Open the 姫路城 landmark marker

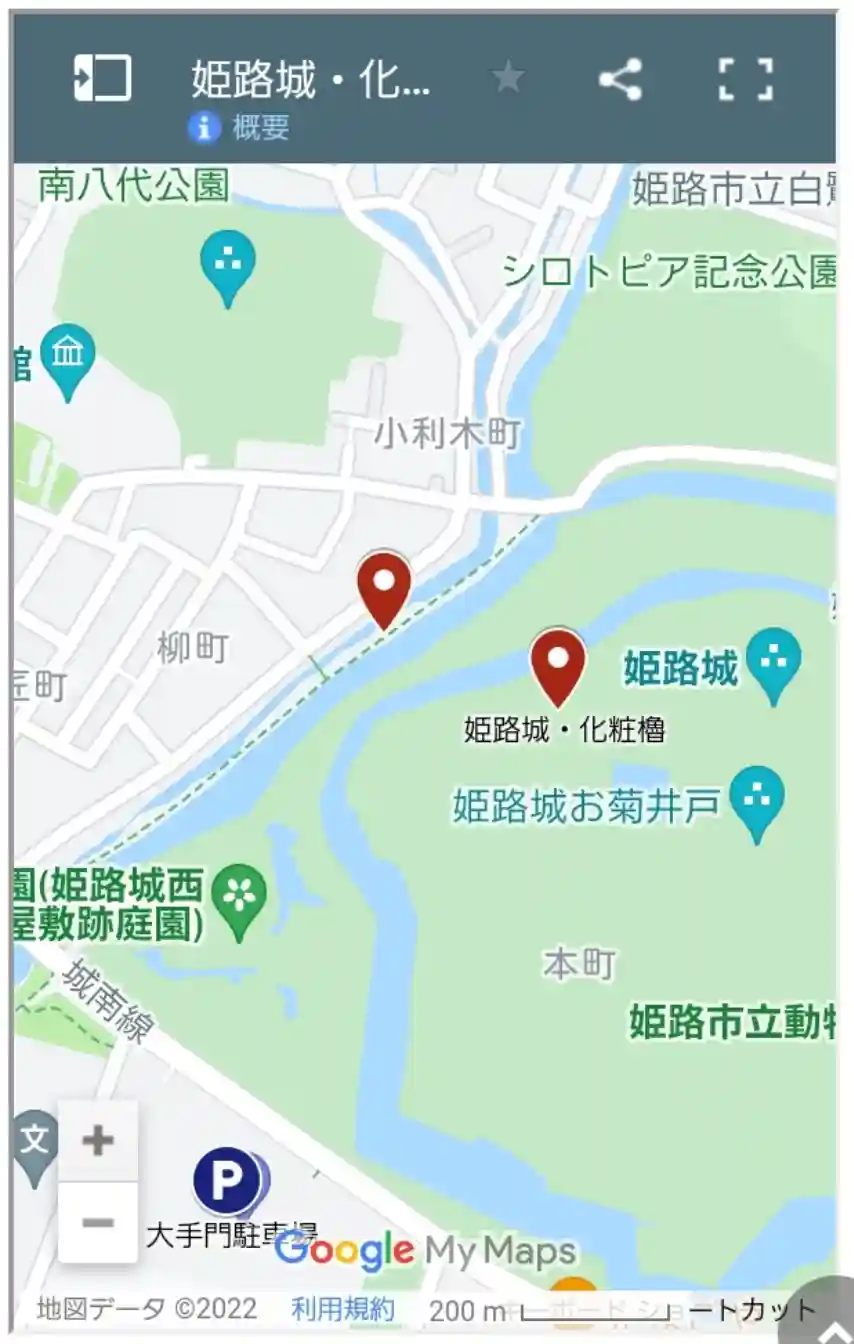point(773,660)
